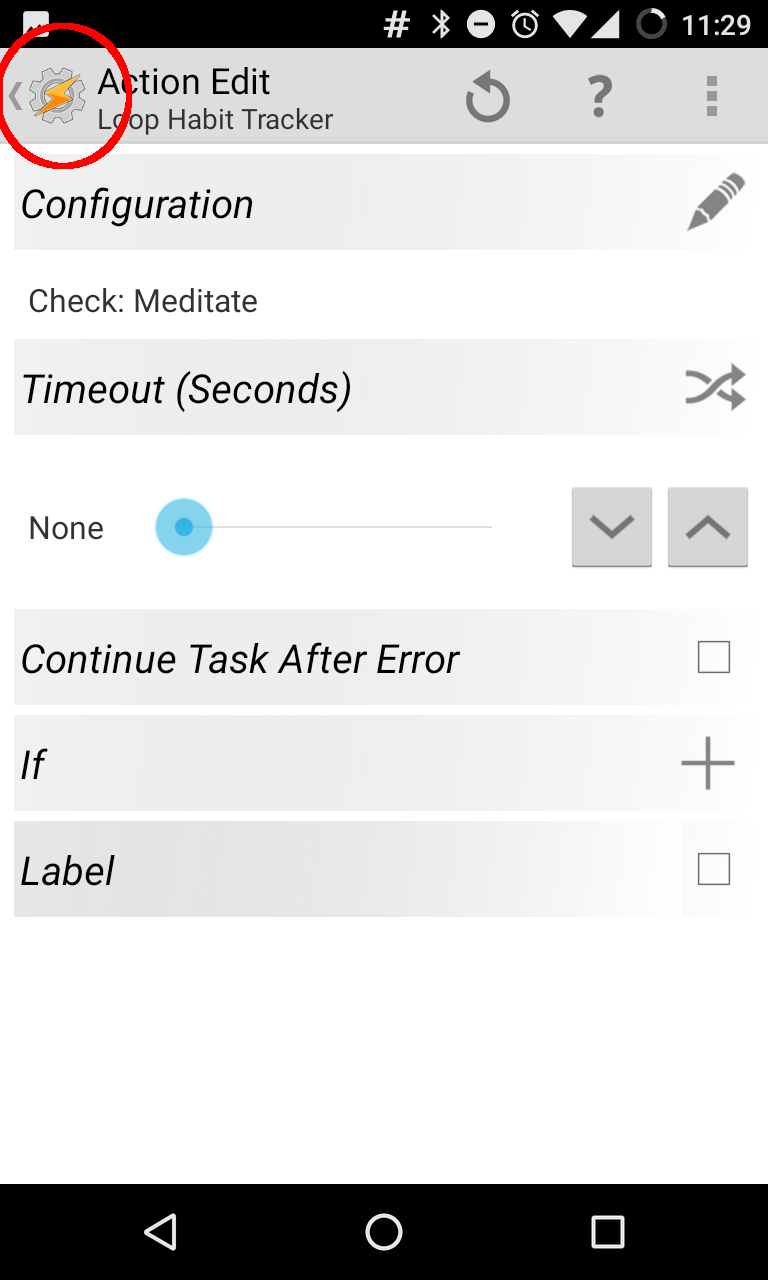Go to the home screen
768x1280 pixels.
[384, 1232]
